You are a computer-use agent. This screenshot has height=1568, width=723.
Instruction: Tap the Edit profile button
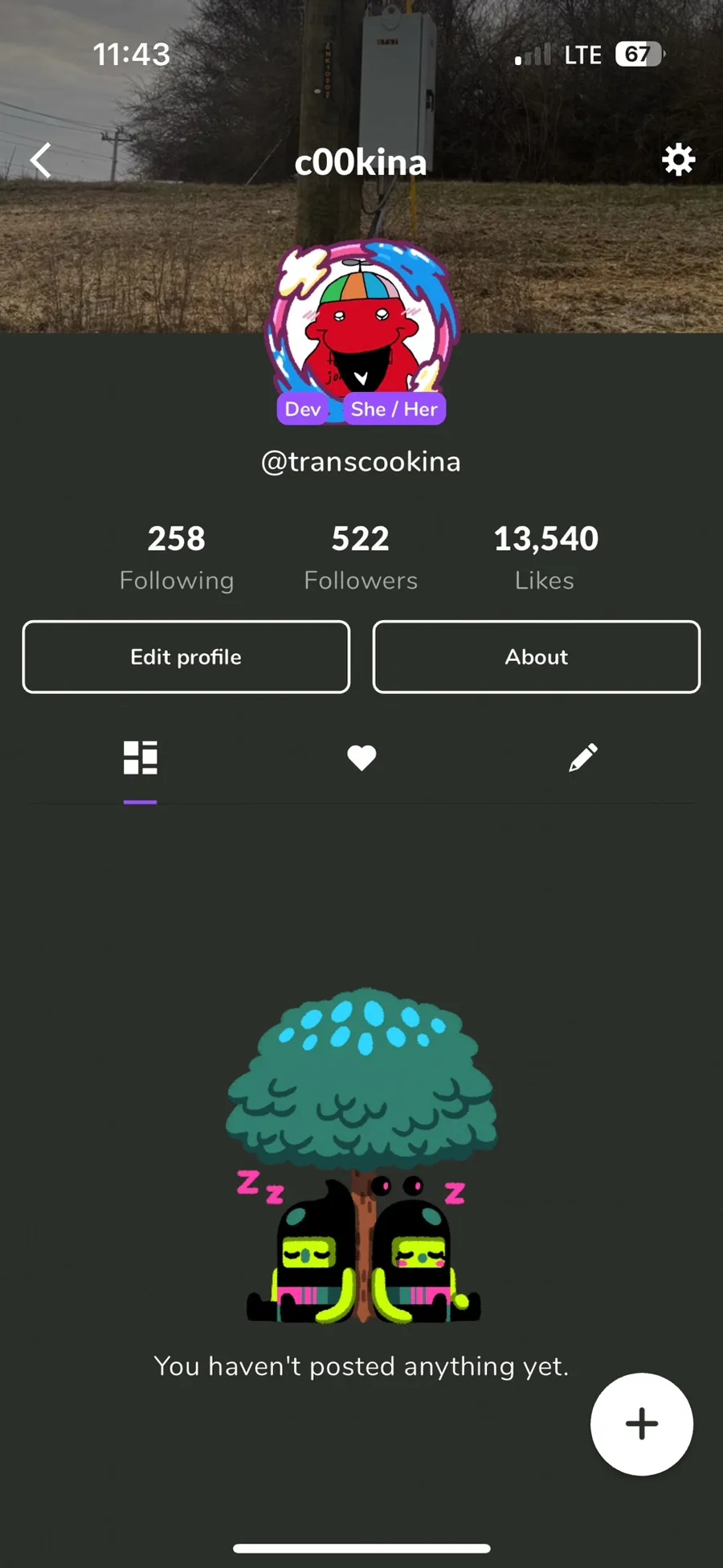(x=186, y=657)
